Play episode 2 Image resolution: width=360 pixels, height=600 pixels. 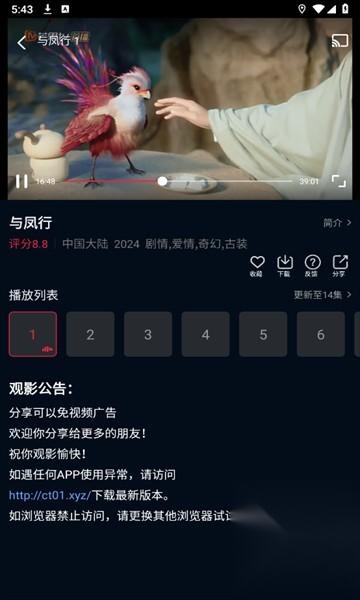click(90, 334)
